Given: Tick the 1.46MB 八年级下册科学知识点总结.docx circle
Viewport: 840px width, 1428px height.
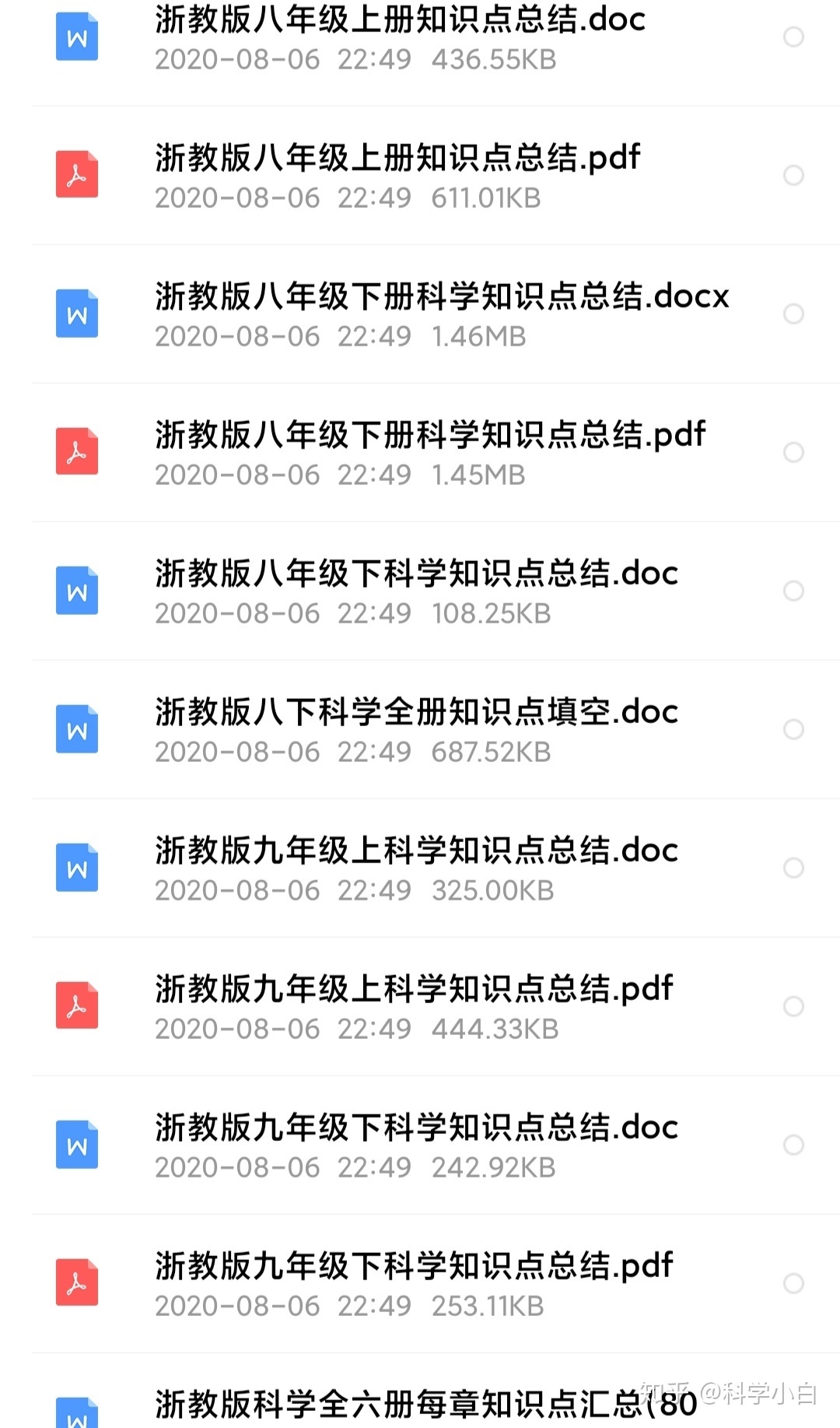Looking at the screenshot, I should tap(793, 314).
